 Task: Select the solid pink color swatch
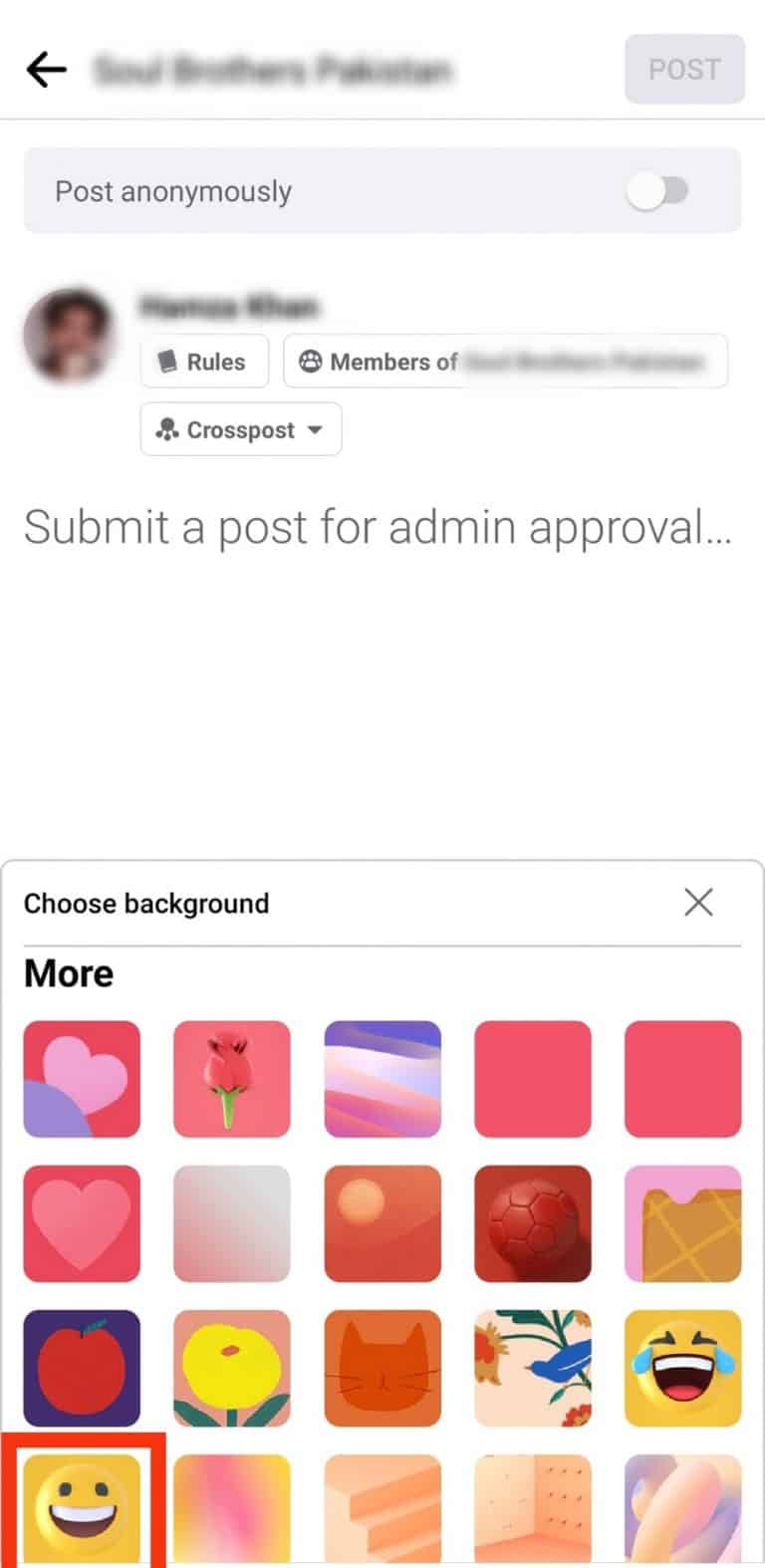(533, 1079)
